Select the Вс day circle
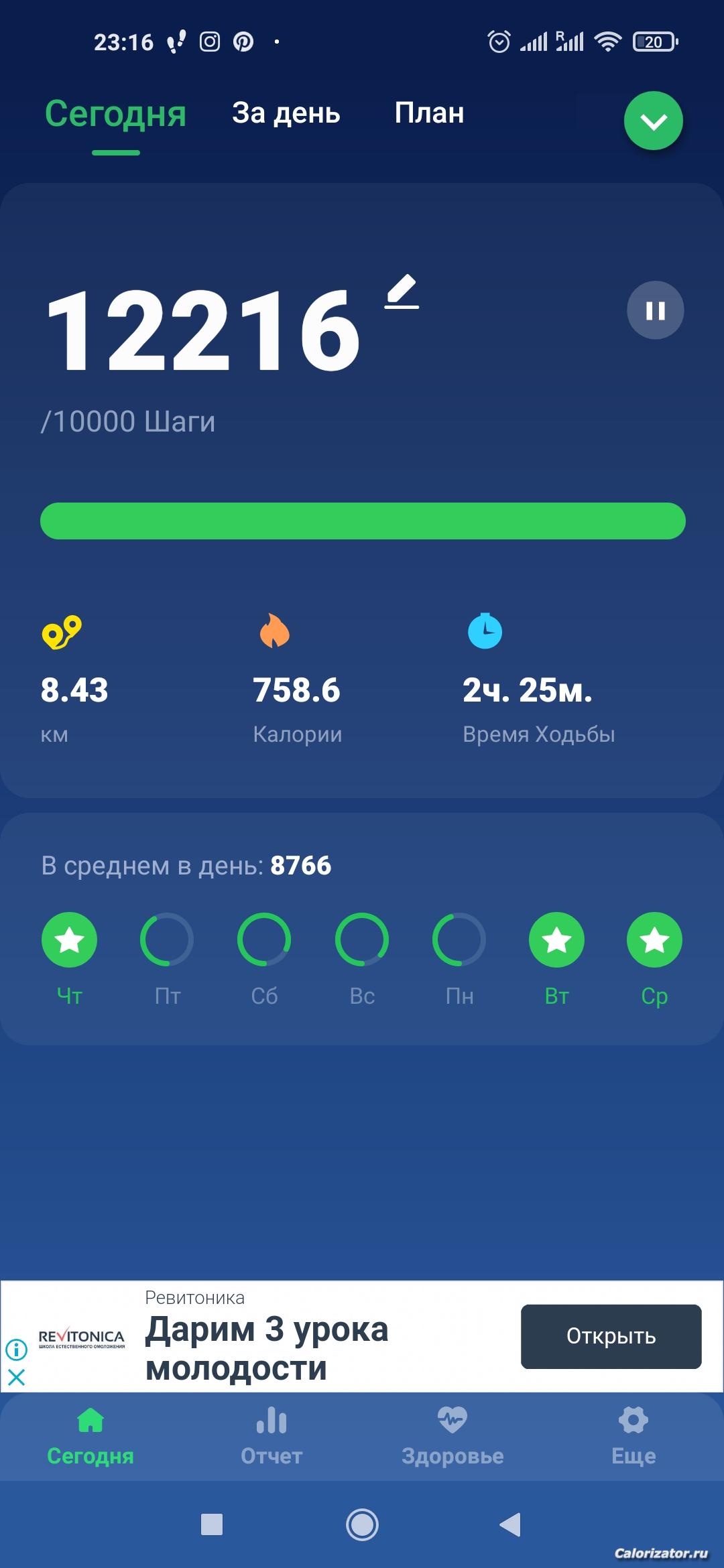This screenshot has height=1568, width=724. point(362,939)
